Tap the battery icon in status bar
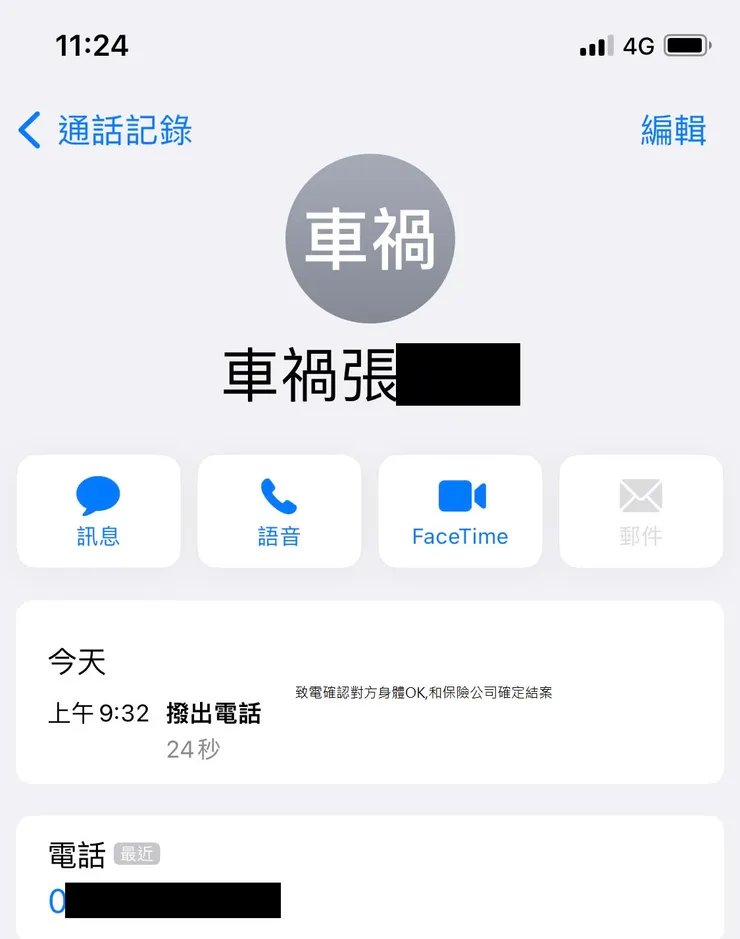 (686, 45)
